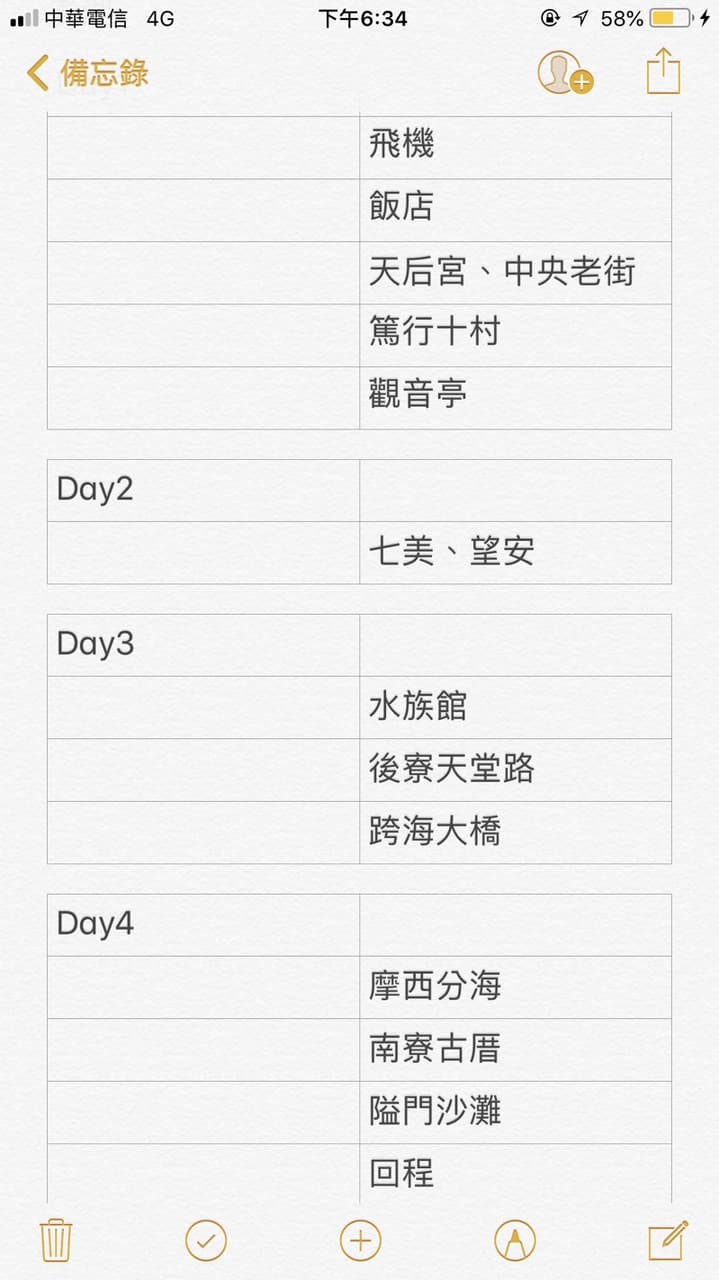This screenshot has height=1280, width=719.
Task: Add people to this note
Action: point(564,73)
